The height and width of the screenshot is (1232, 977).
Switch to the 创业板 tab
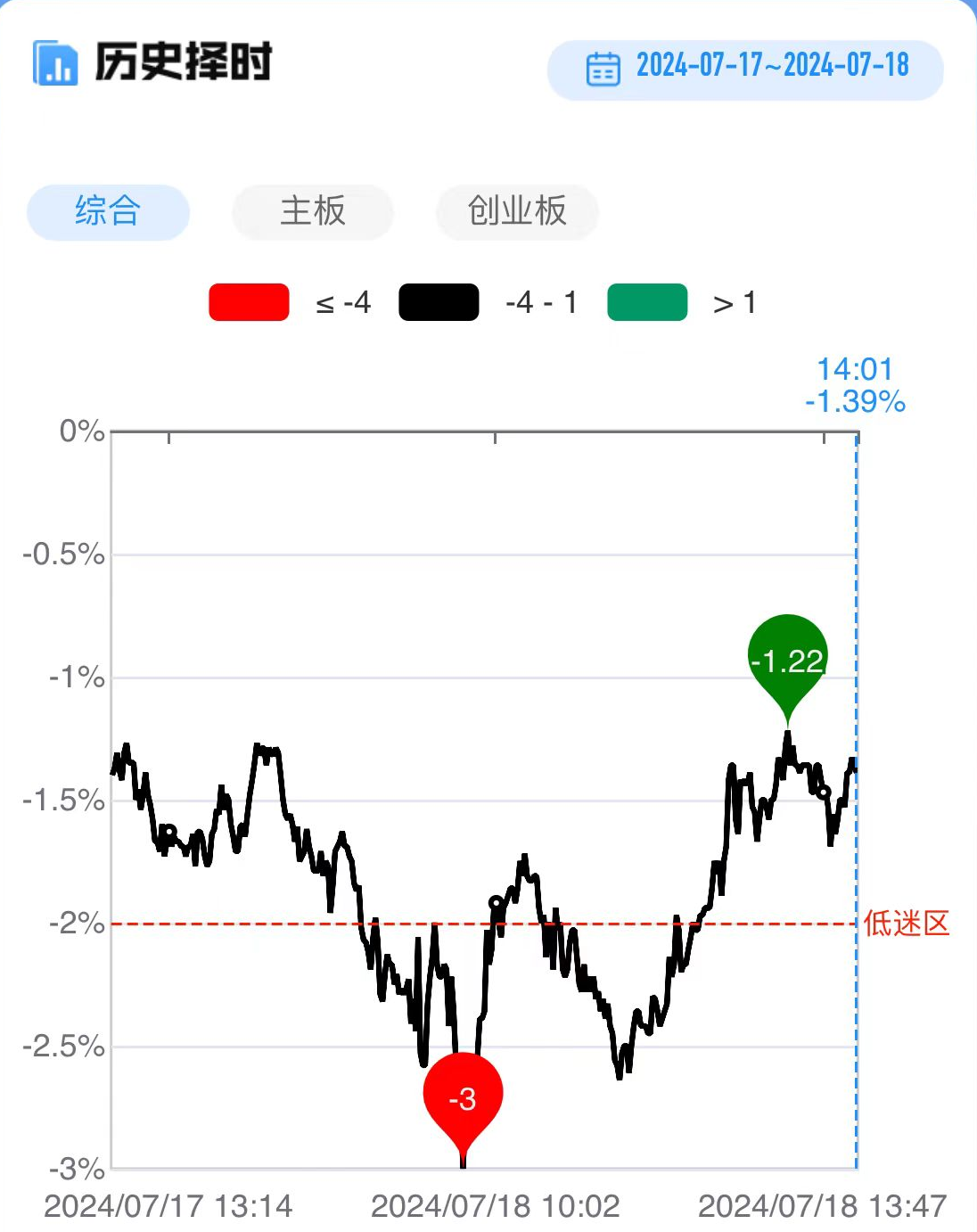[517, 212]
